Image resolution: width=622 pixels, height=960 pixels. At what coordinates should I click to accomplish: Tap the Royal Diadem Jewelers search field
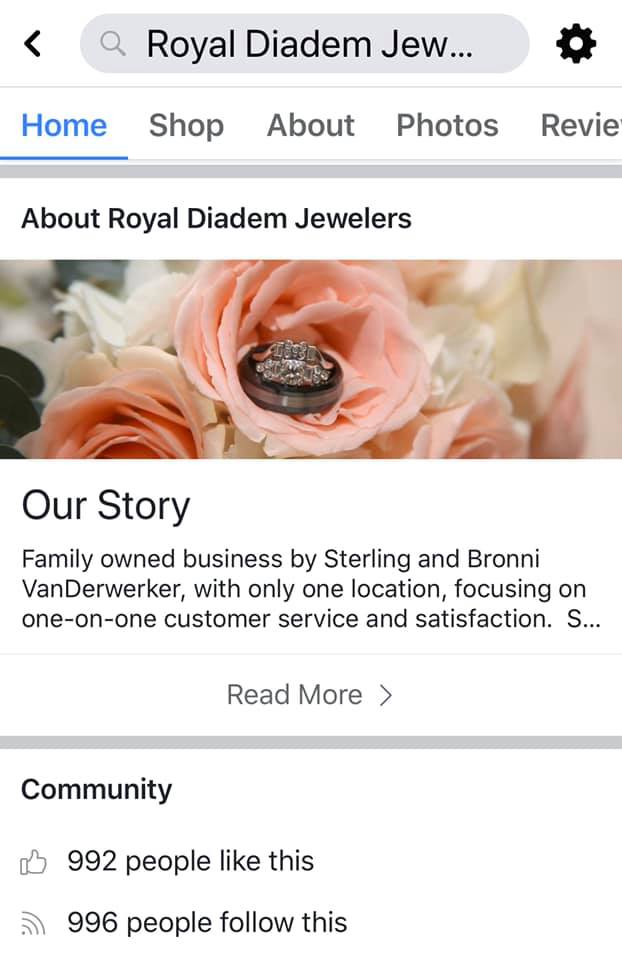(305, 44)
